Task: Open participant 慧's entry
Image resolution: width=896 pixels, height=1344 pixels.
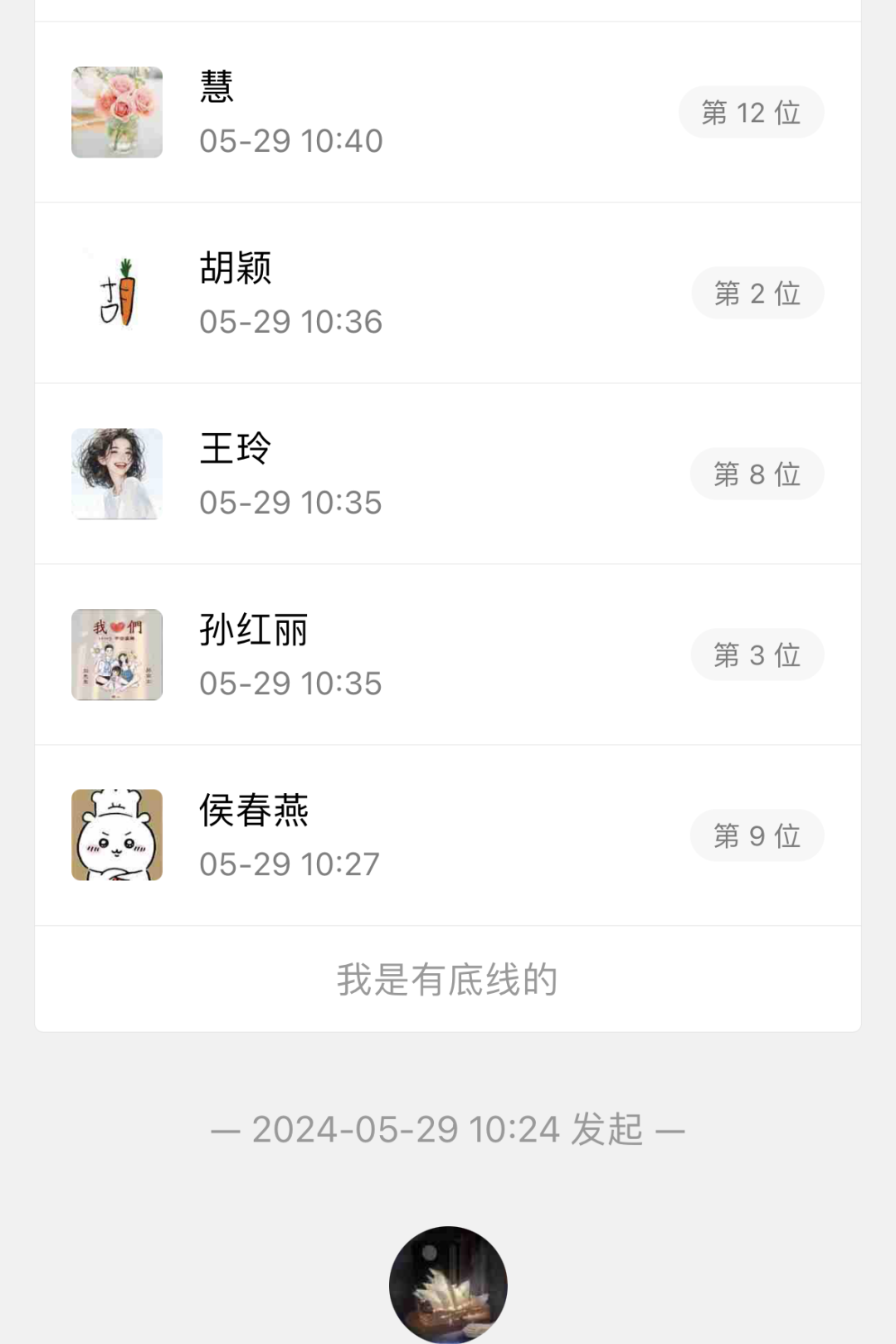Action: (448, 113)
